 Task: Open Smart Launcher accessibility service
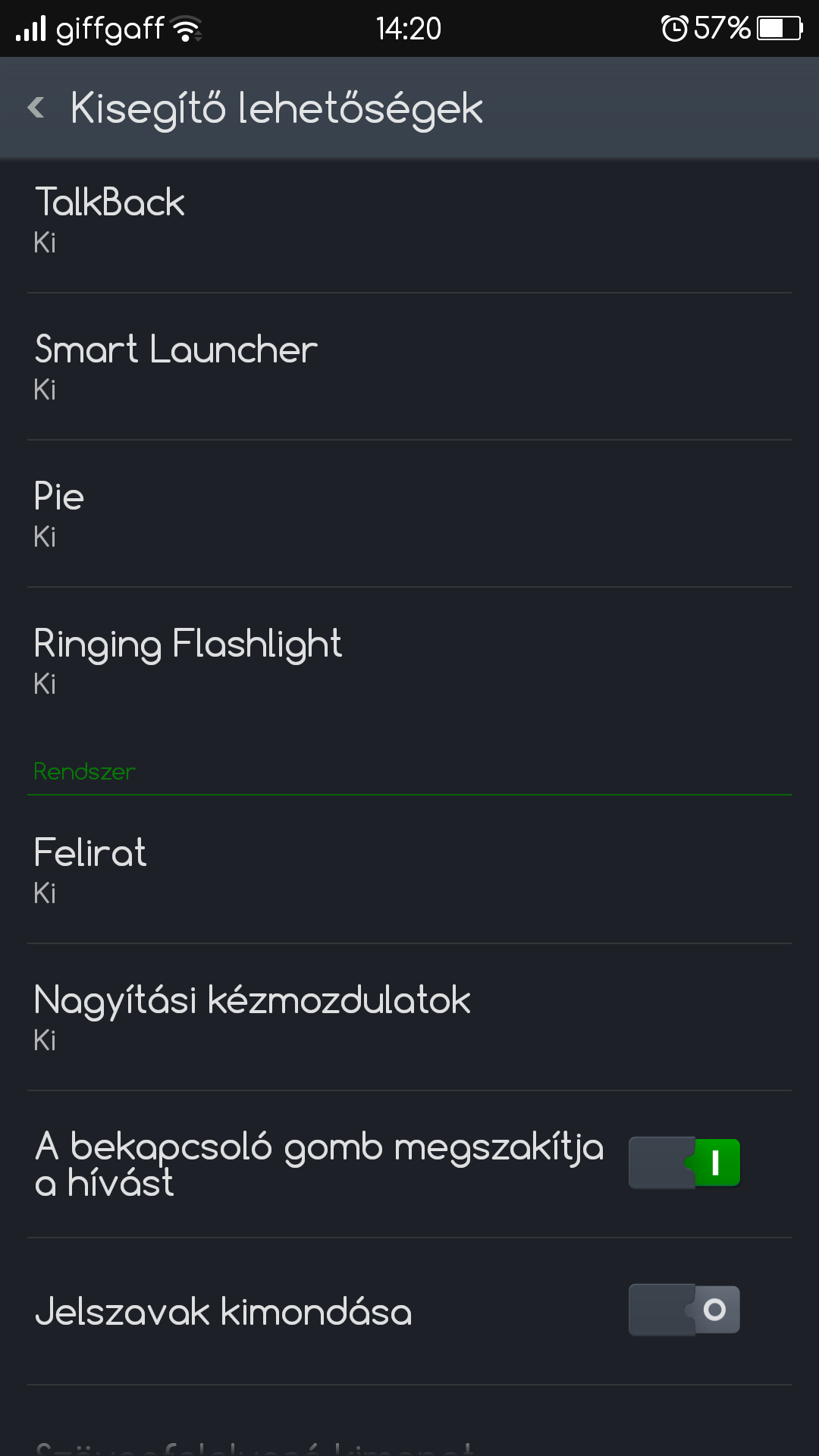(409, 367)
